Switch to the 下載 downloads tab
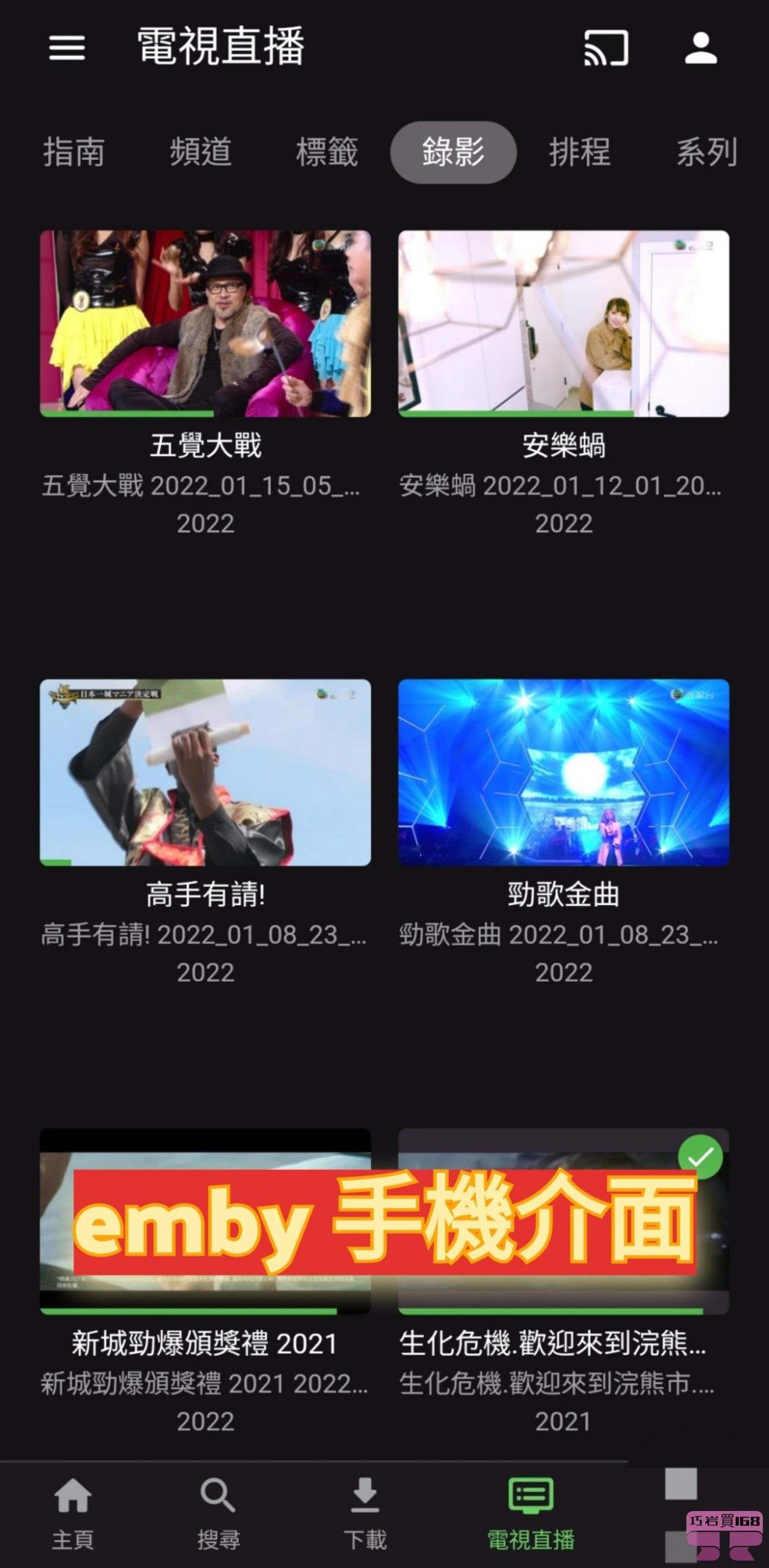 tap(365, 1513)
